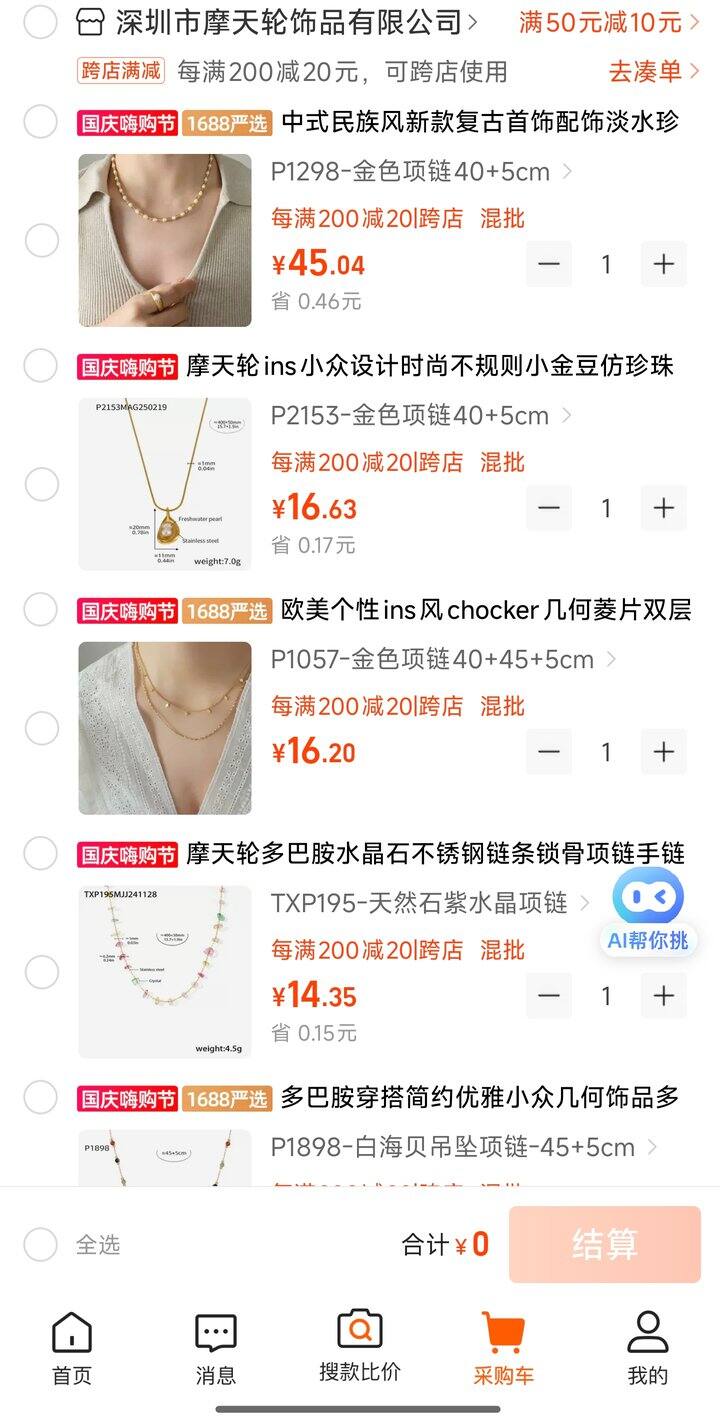Decrease quantity of TXP195 necklace at ¥14.35
This screenshot has width=720, height=1426.
coord(549,996)
